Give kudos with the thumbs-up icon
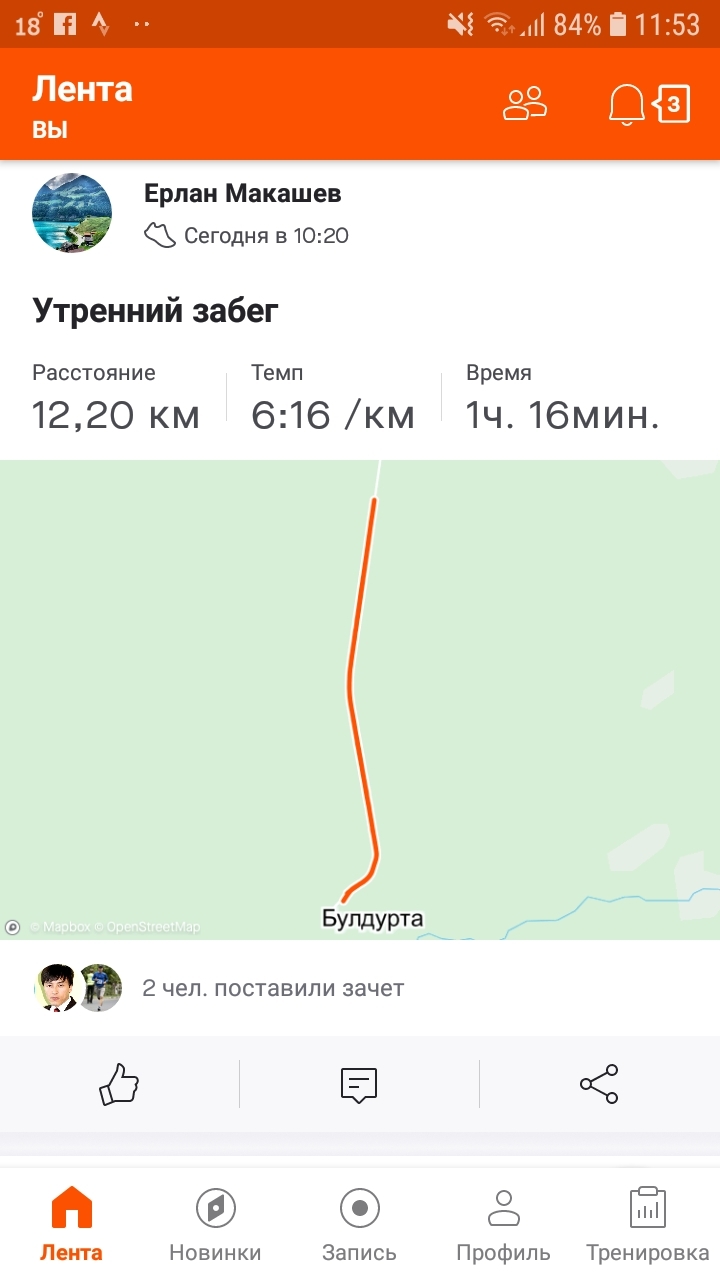 click(119, 1084)
